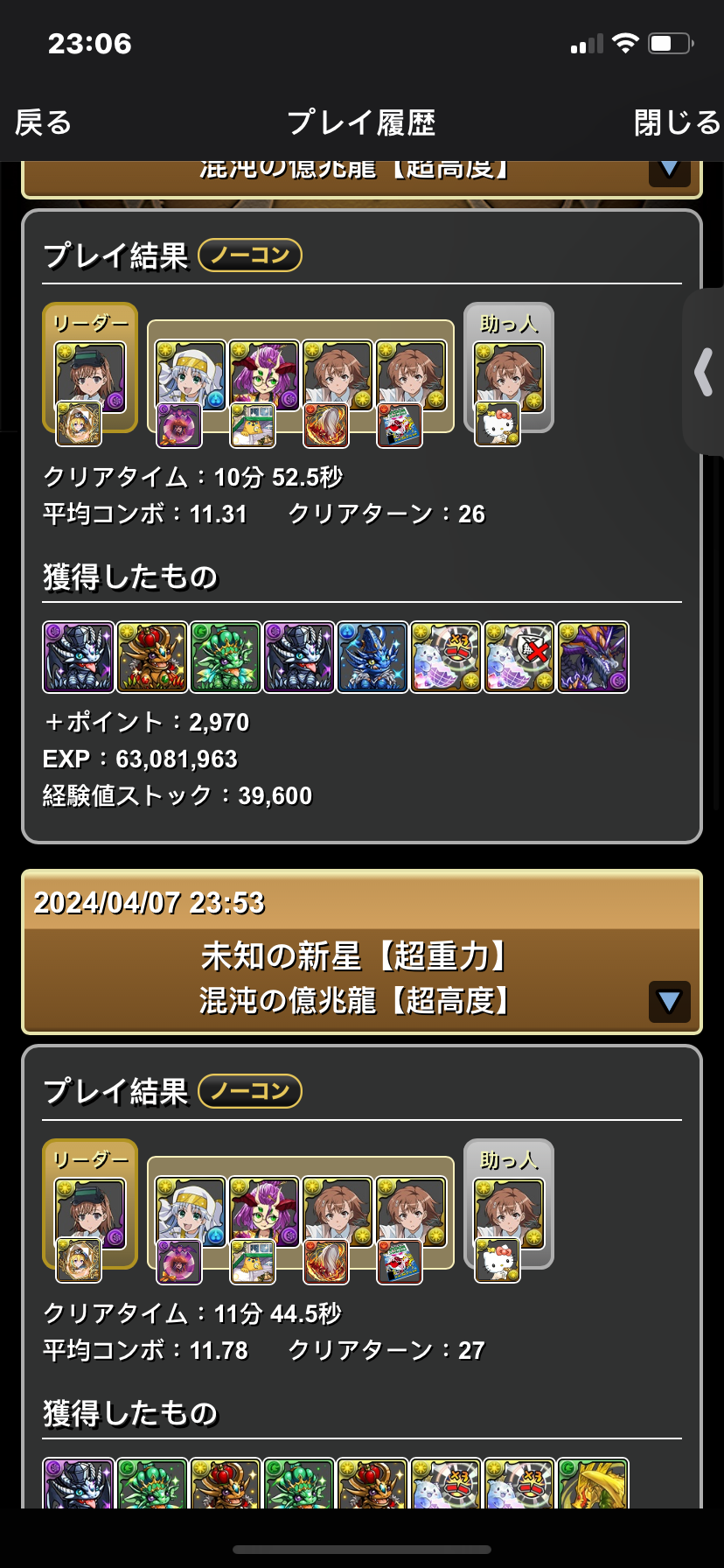View the helper monster in the 10分 52.5秒 result
Image resolution: width=724 pixels, height=1568 pixels.
pos(508,376)
